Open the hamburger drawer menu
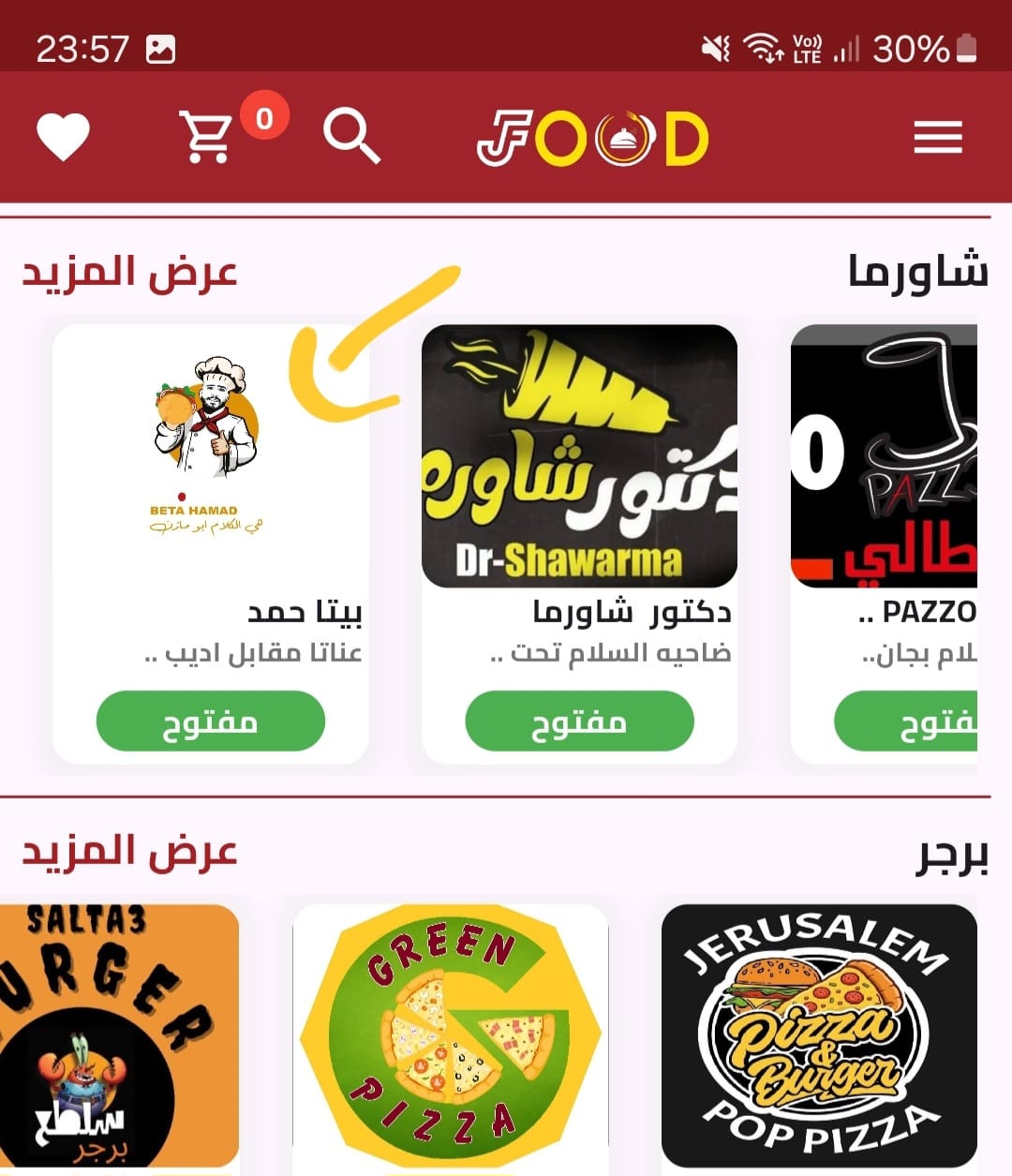This screenshot has width=1012, height=1176. pyautogui.click(x=938, y=137)
